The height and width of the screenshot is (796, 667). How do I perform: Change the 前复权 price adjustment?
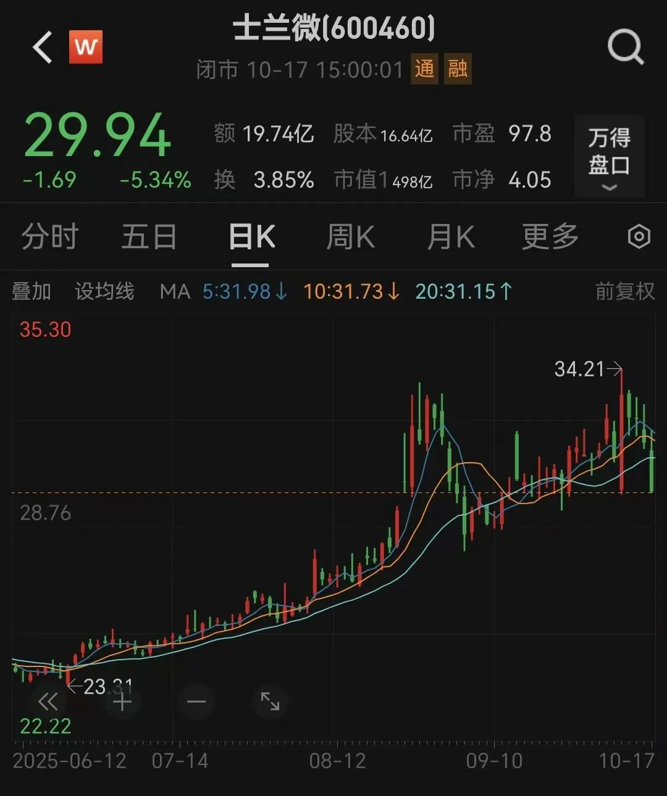coord(625,291)
